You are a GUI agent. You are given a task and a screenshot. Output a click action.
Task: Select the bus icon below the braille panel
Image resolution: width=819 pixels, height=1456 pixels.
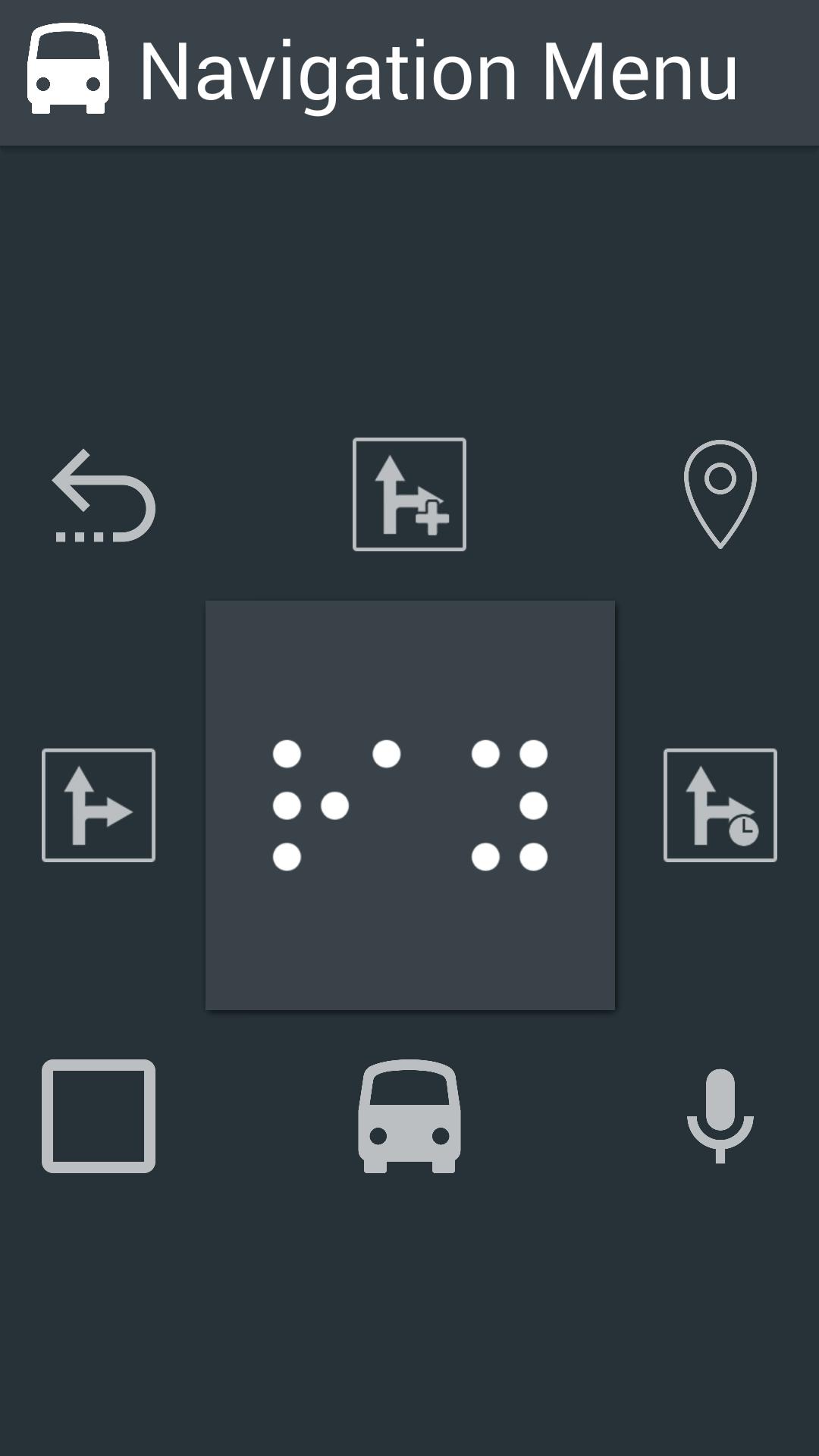pyautogui.click(x=409, y=1116)
